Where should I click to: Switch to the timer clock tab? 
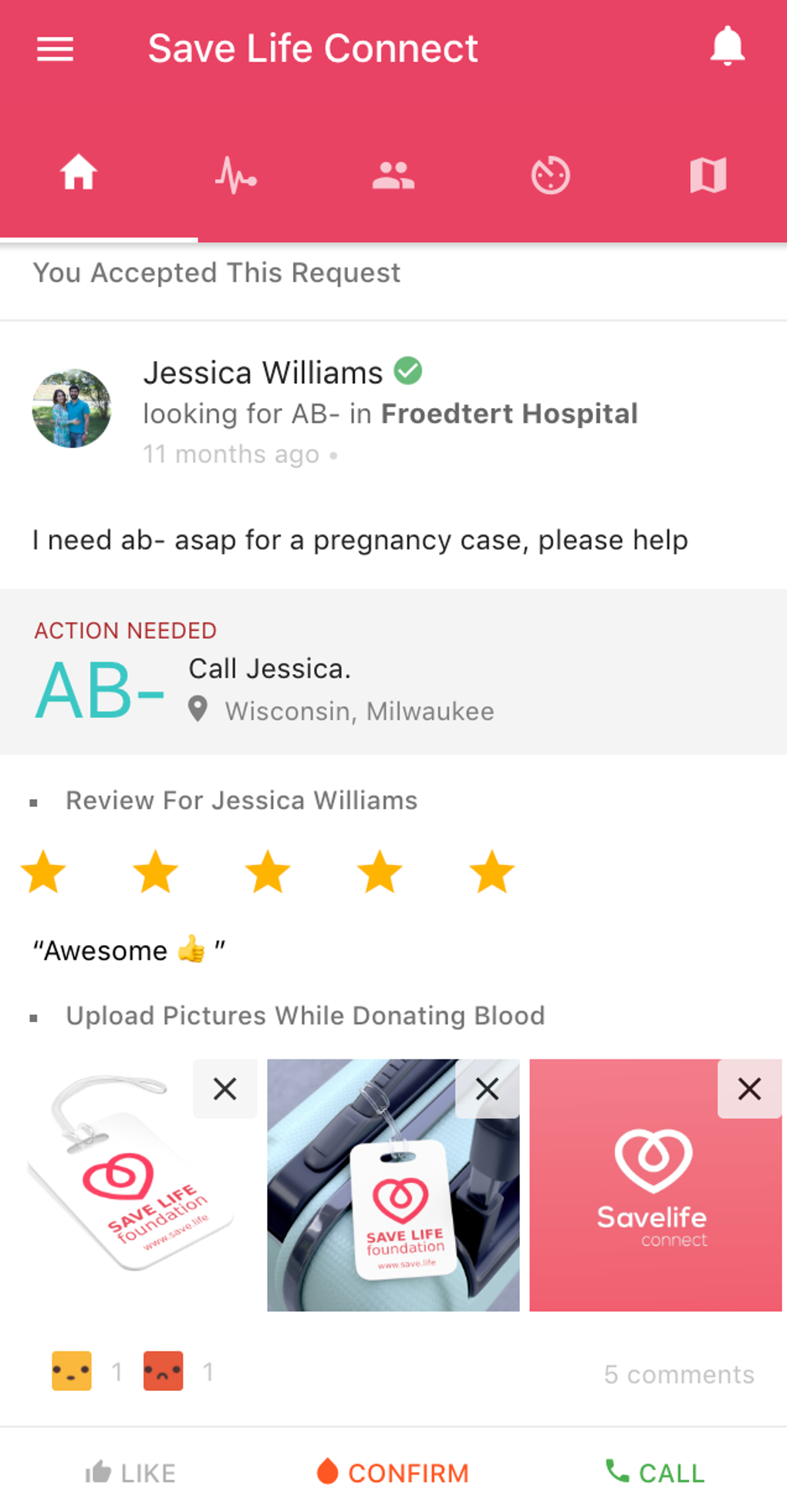click(x=550, y=175)
